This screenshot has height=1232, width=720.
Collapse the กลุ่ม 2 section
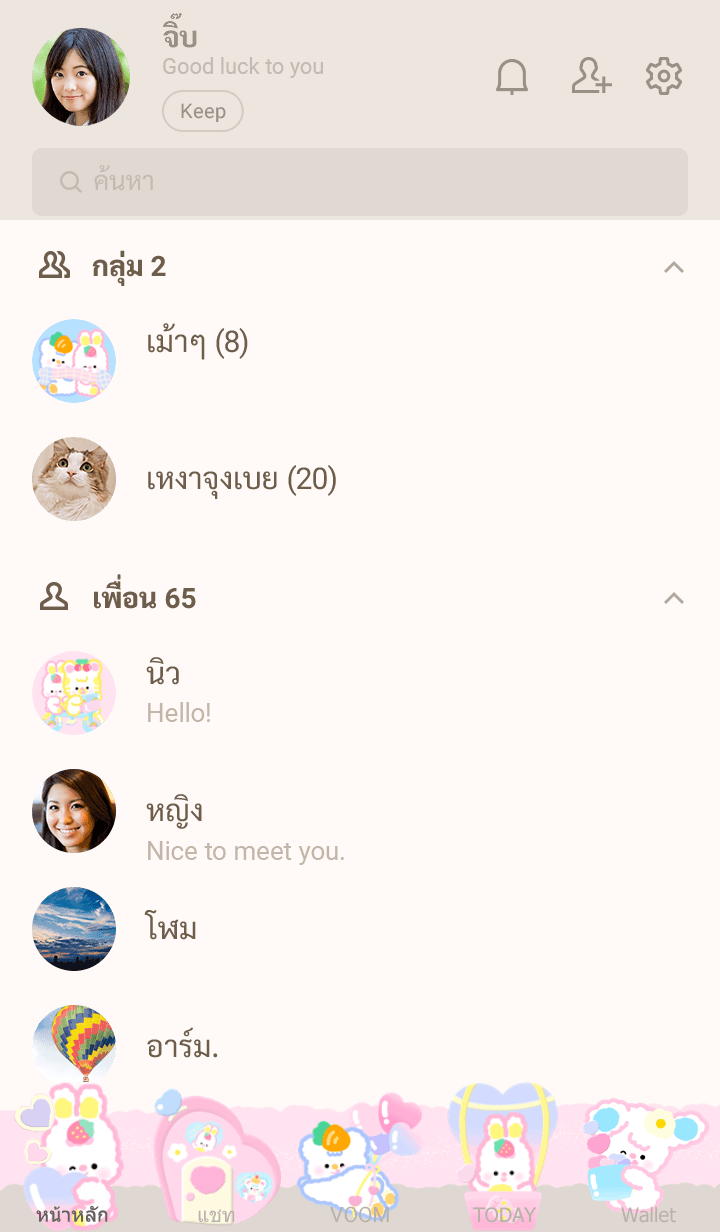674,267
